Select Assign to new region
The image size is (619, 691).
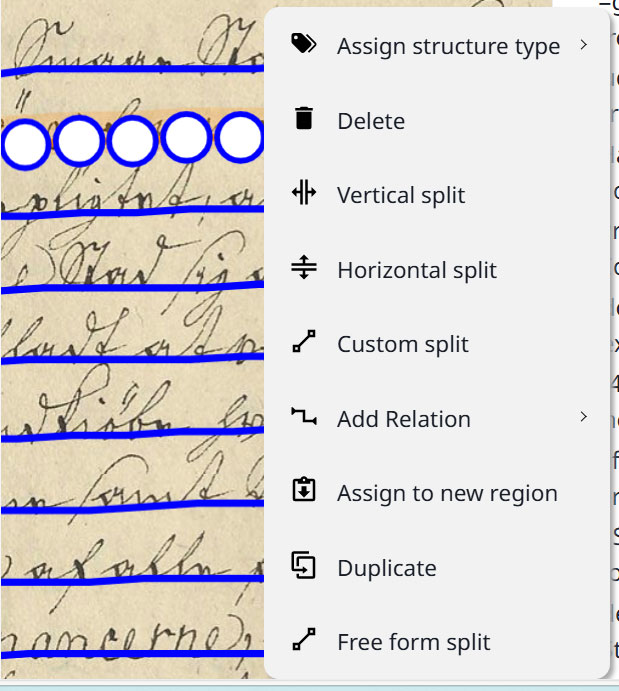point(447,493)
